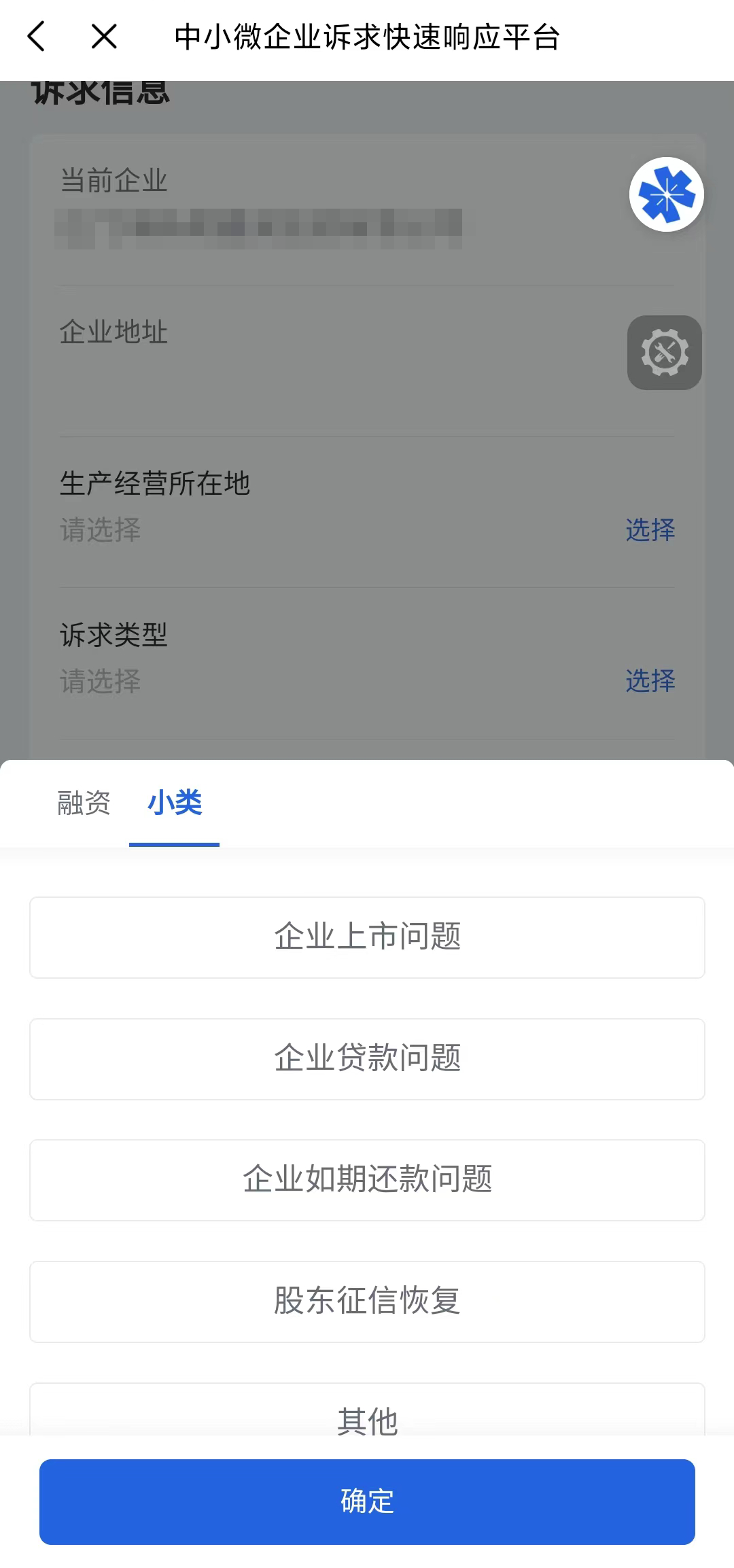
Task: Open the 请选择 picker under 生产经营所在地
Action: tap(99, 532)
